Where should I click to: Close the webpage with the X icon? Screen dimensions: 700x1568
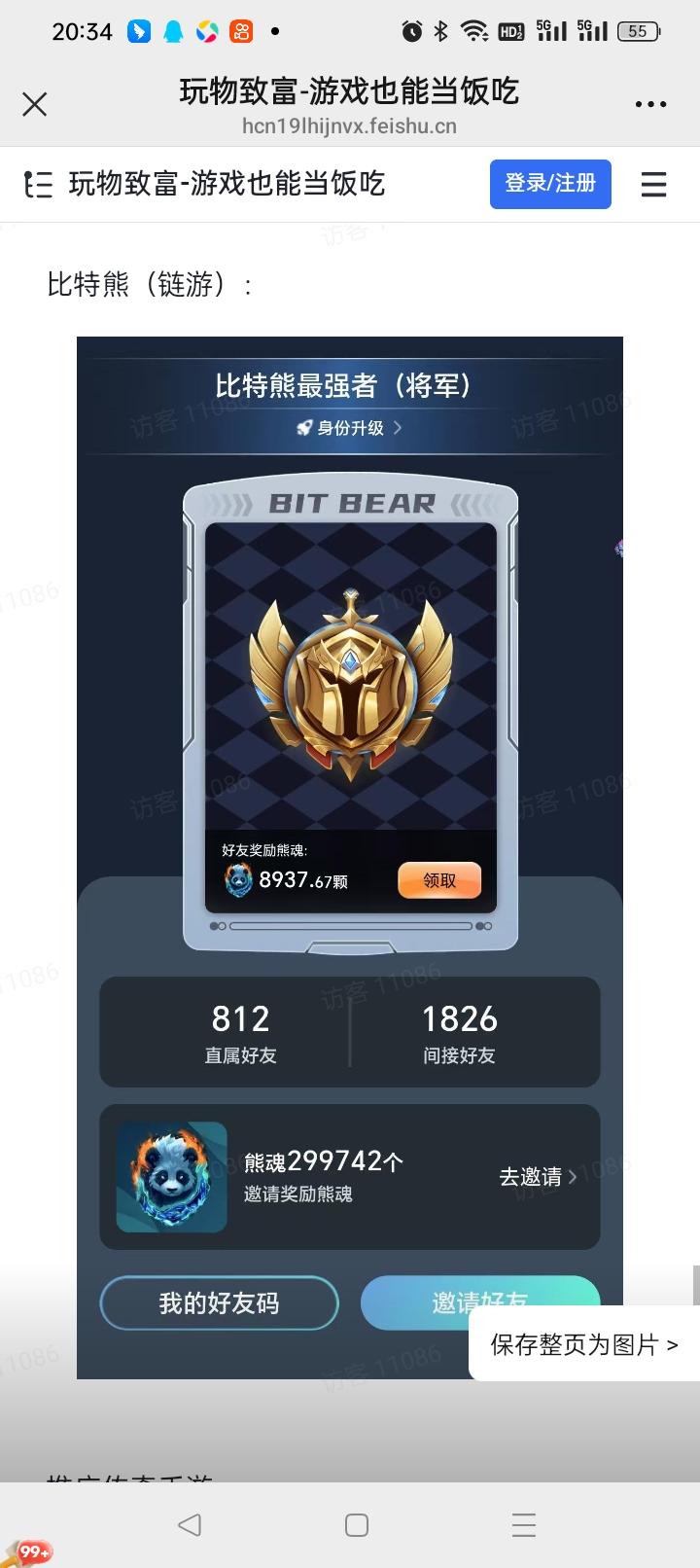[35, 104]
